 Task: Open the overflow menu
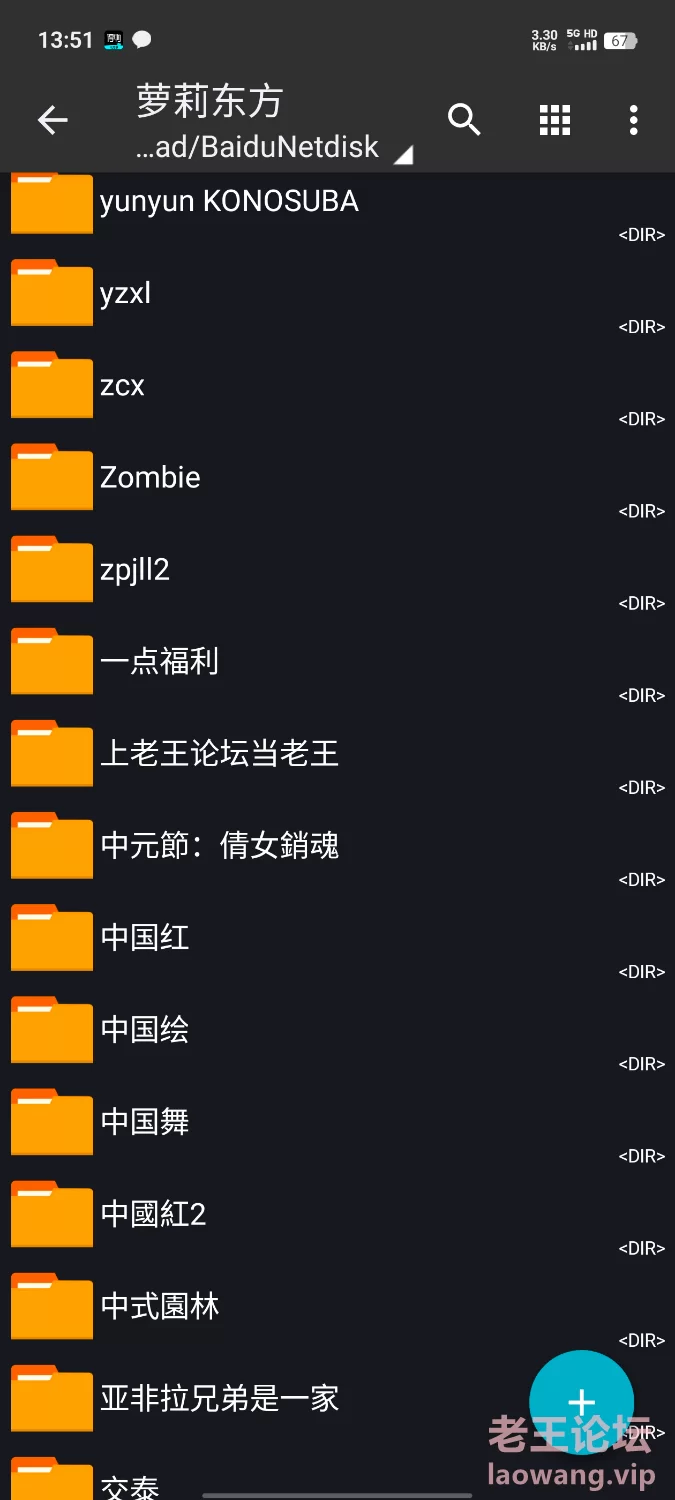633,120
